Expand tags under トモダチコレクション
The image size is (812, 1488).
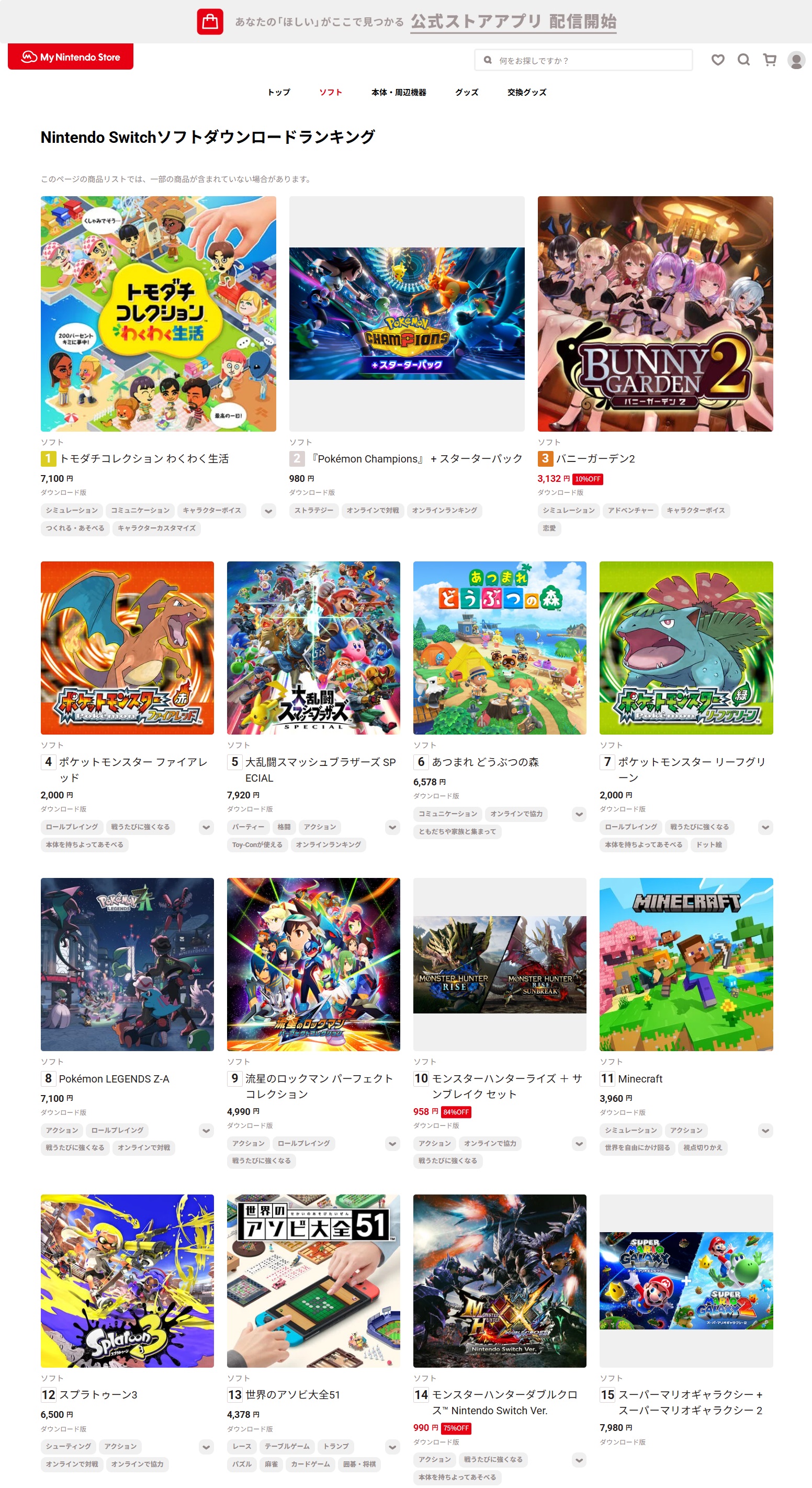(x=268, y=511)
